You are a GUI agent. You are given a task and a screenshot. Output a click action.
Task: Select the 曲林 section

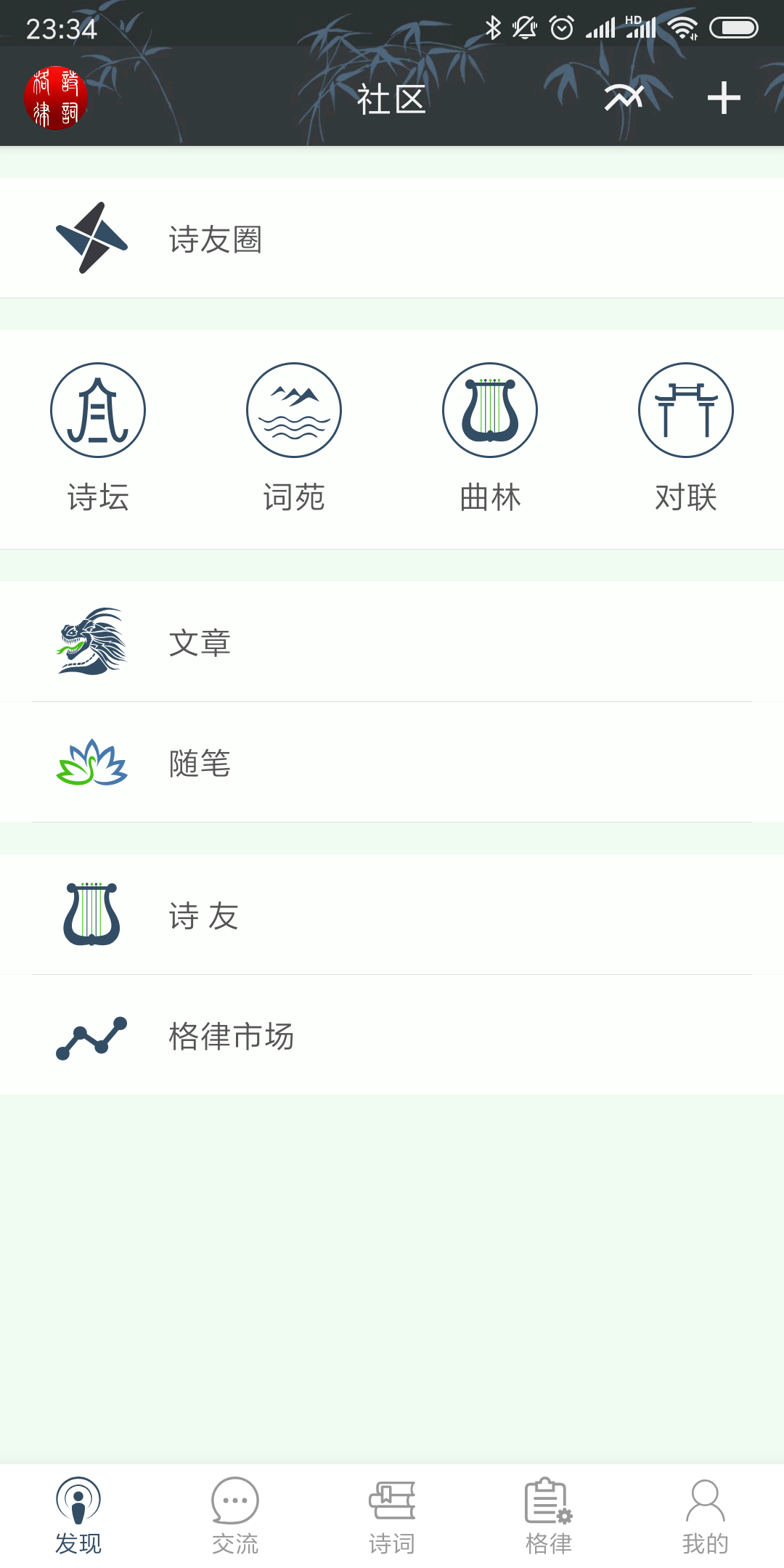pos(490,437)
